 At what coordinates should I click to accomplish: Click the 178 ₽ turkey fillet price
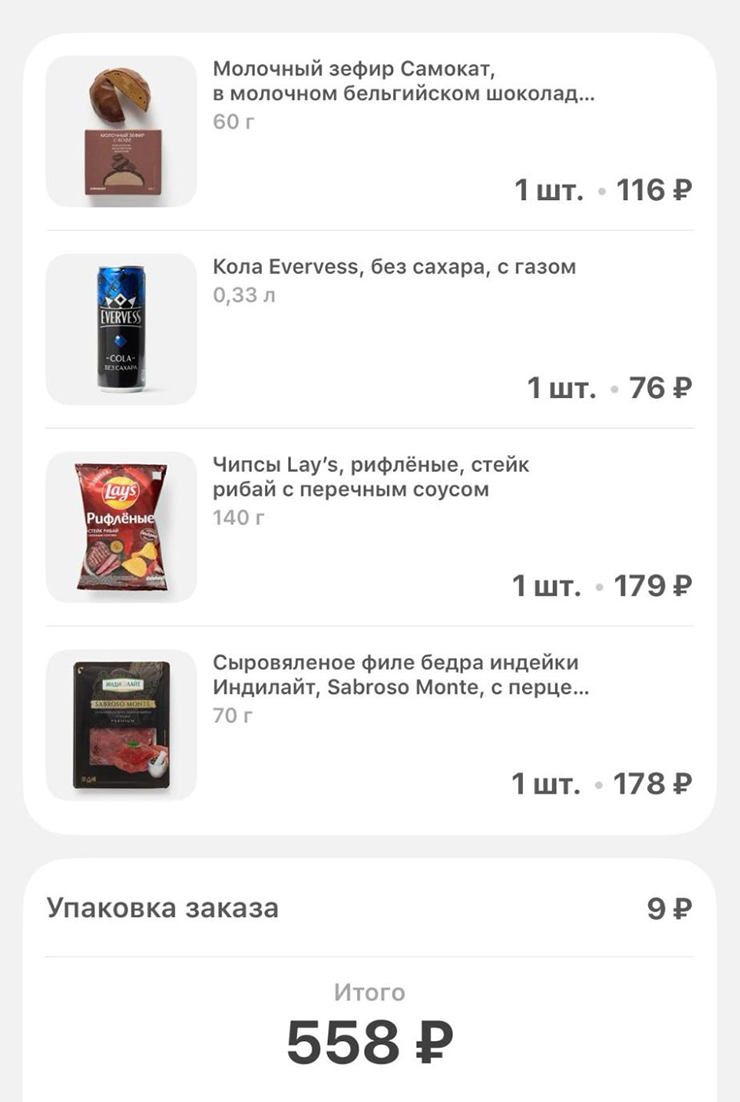(x=651, y=783)
